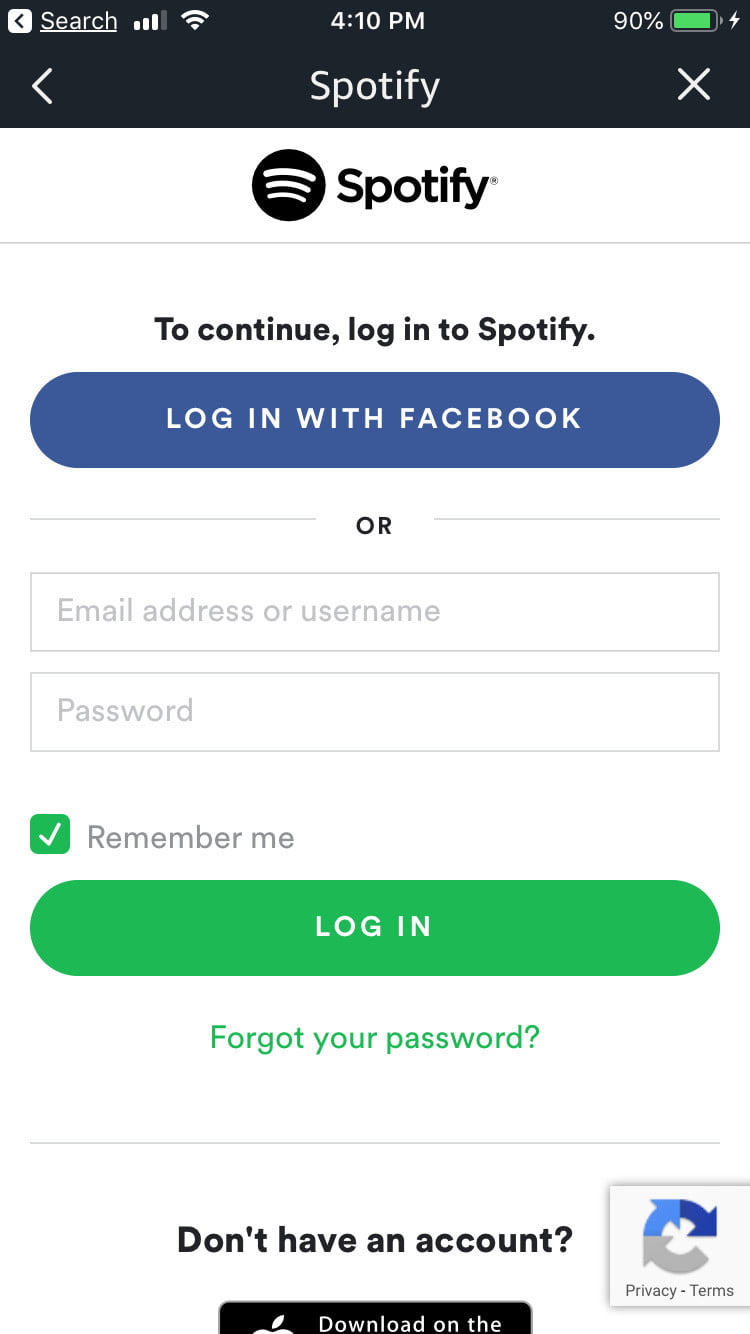Click the Spotify logo at the top
The width and height of the screenshot is (750, 1334).
pos(375,184)
